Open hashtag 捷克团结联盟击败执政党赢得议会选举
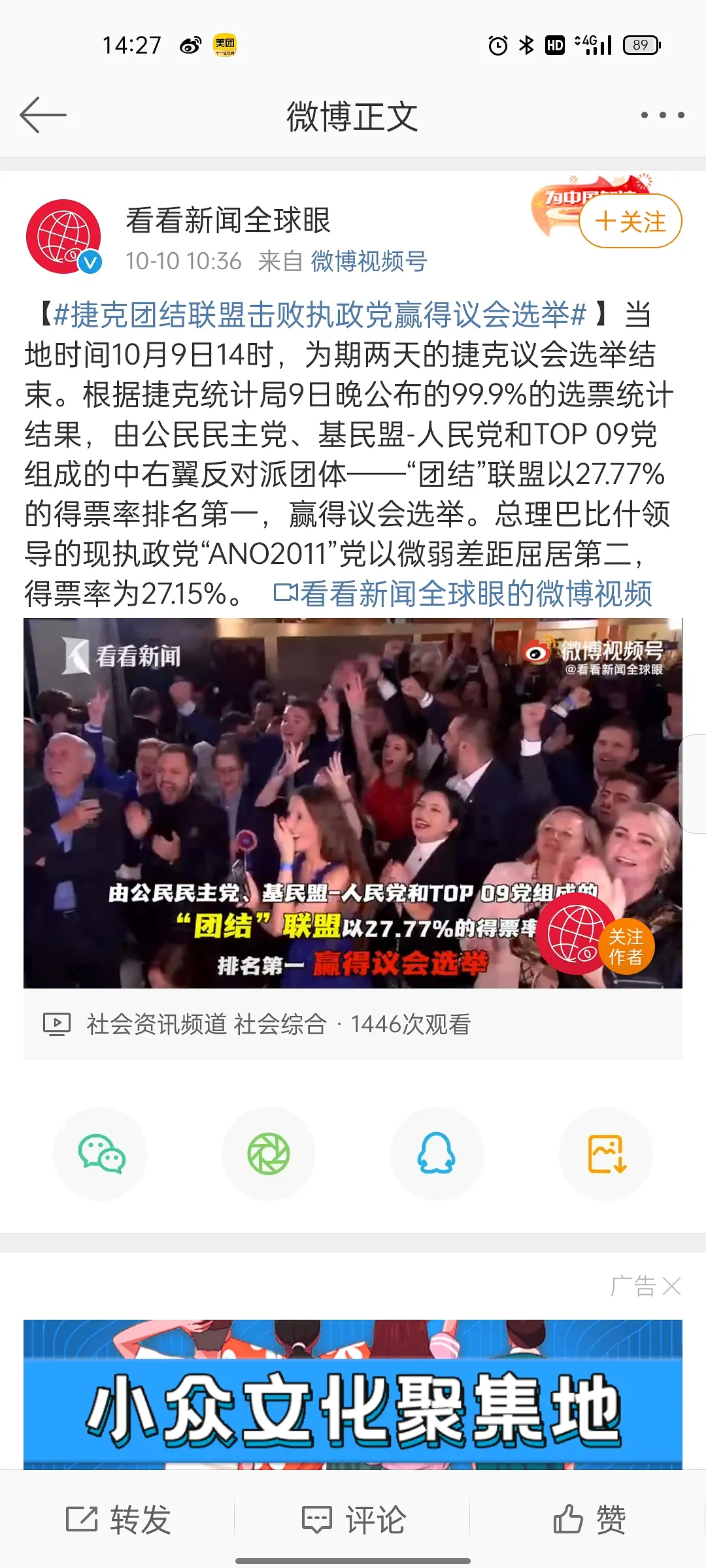706x1568 pixels. click(319, 315)
